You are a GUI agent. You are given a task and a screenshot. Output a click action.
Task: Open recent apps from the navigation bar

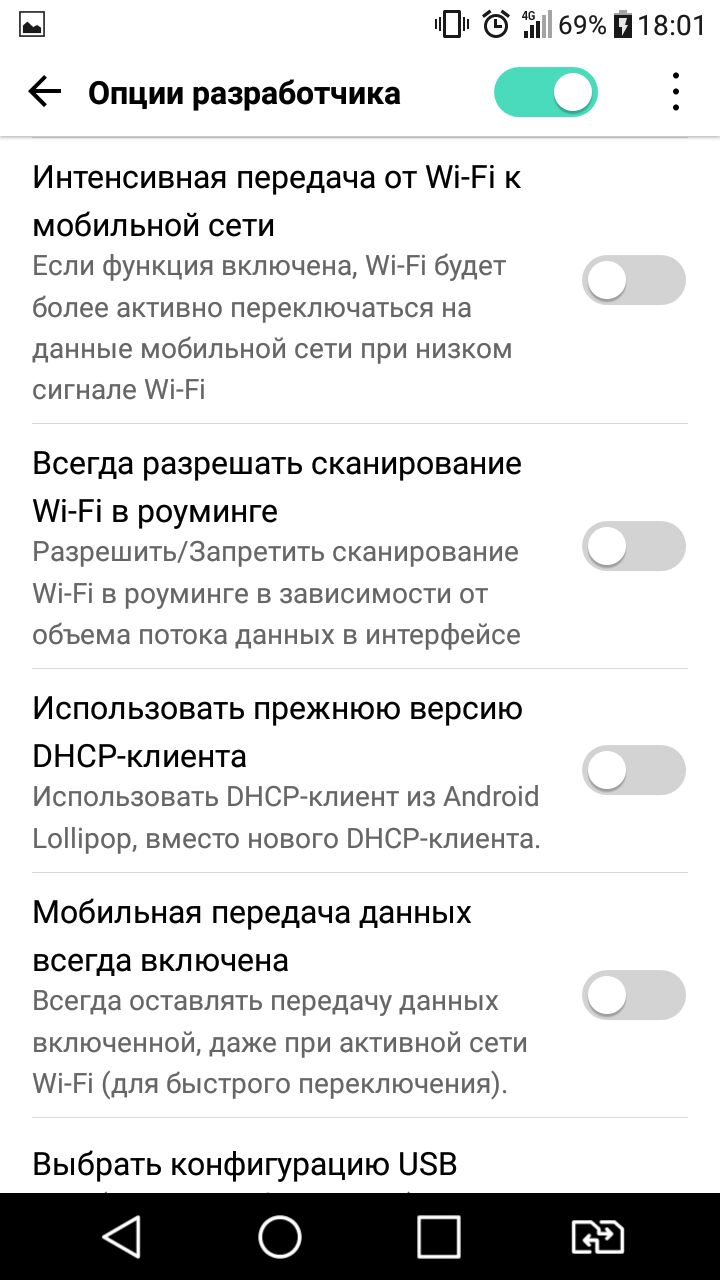point(438,1237)
